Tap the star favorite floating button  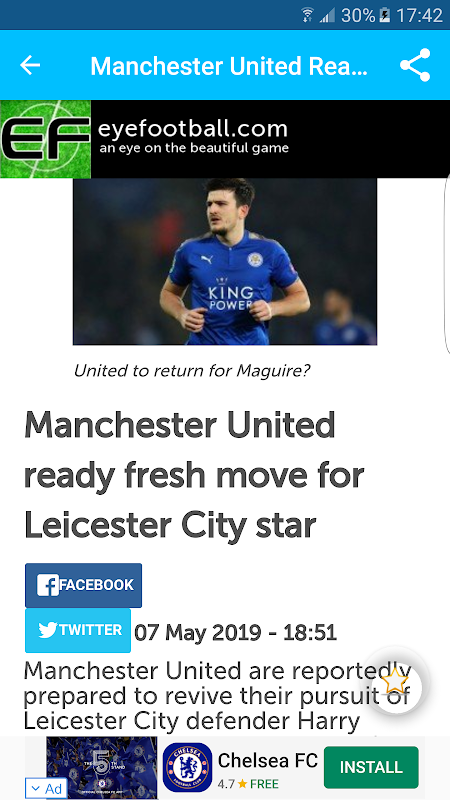point(395,683)
